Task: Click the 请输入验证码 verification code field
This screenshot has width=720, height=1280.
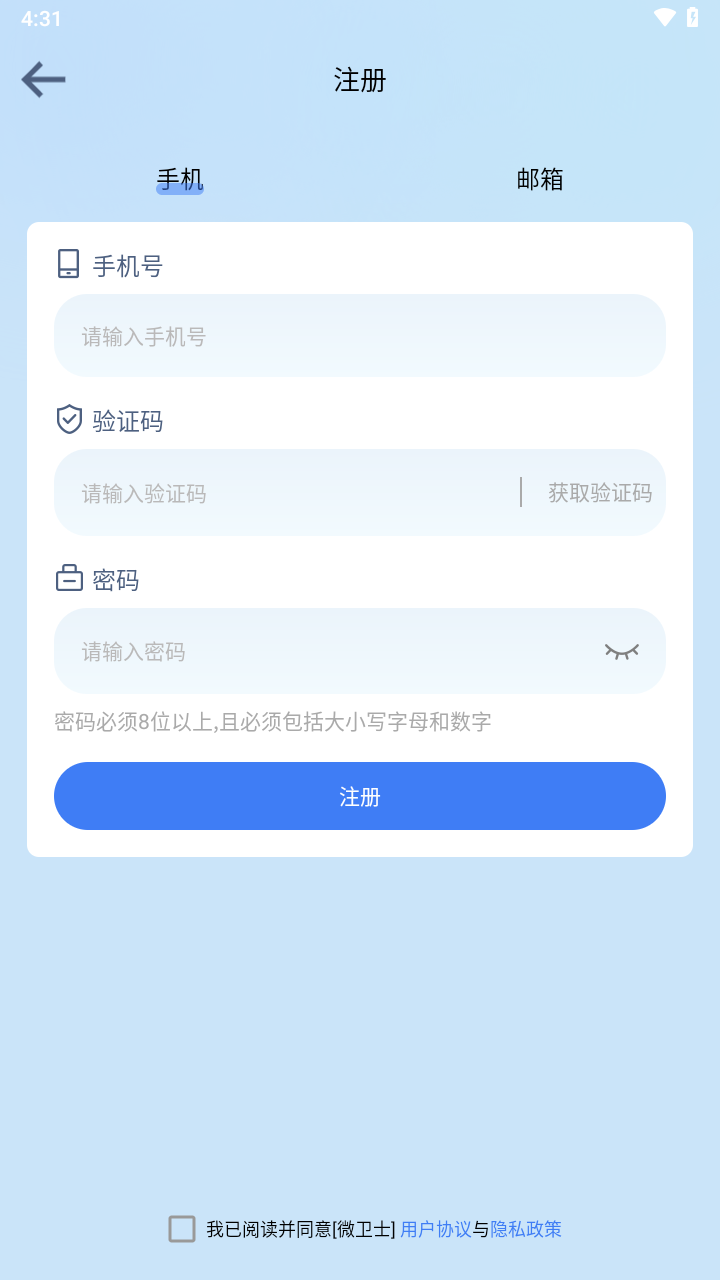Action: 280,492
